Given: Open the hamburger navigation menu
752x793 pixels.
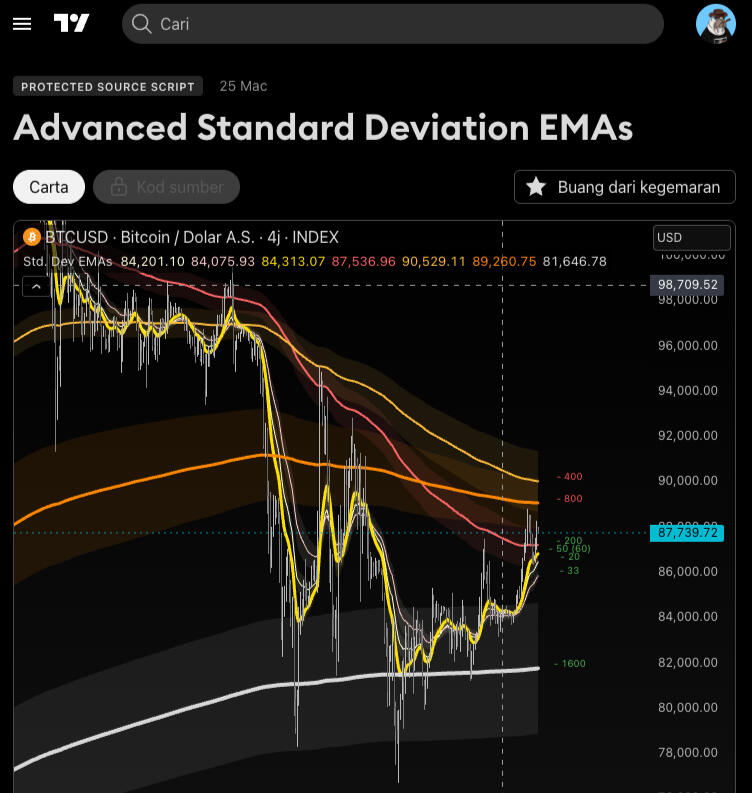Looking at the screenshot, I should 22,24.
